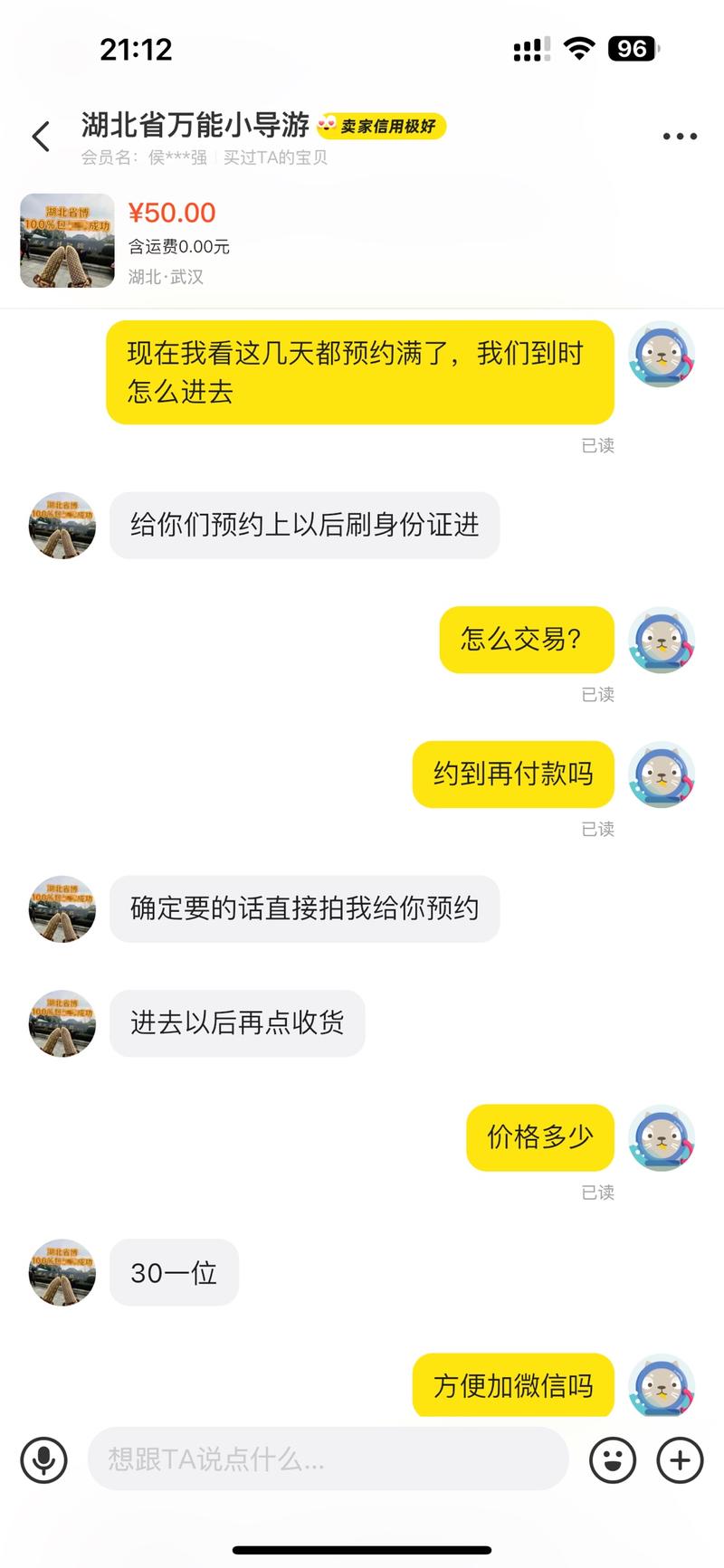The width and height of the screenshot is (724, 1568).
Task: Tap the plus icon for more options
Action: 678,1459
